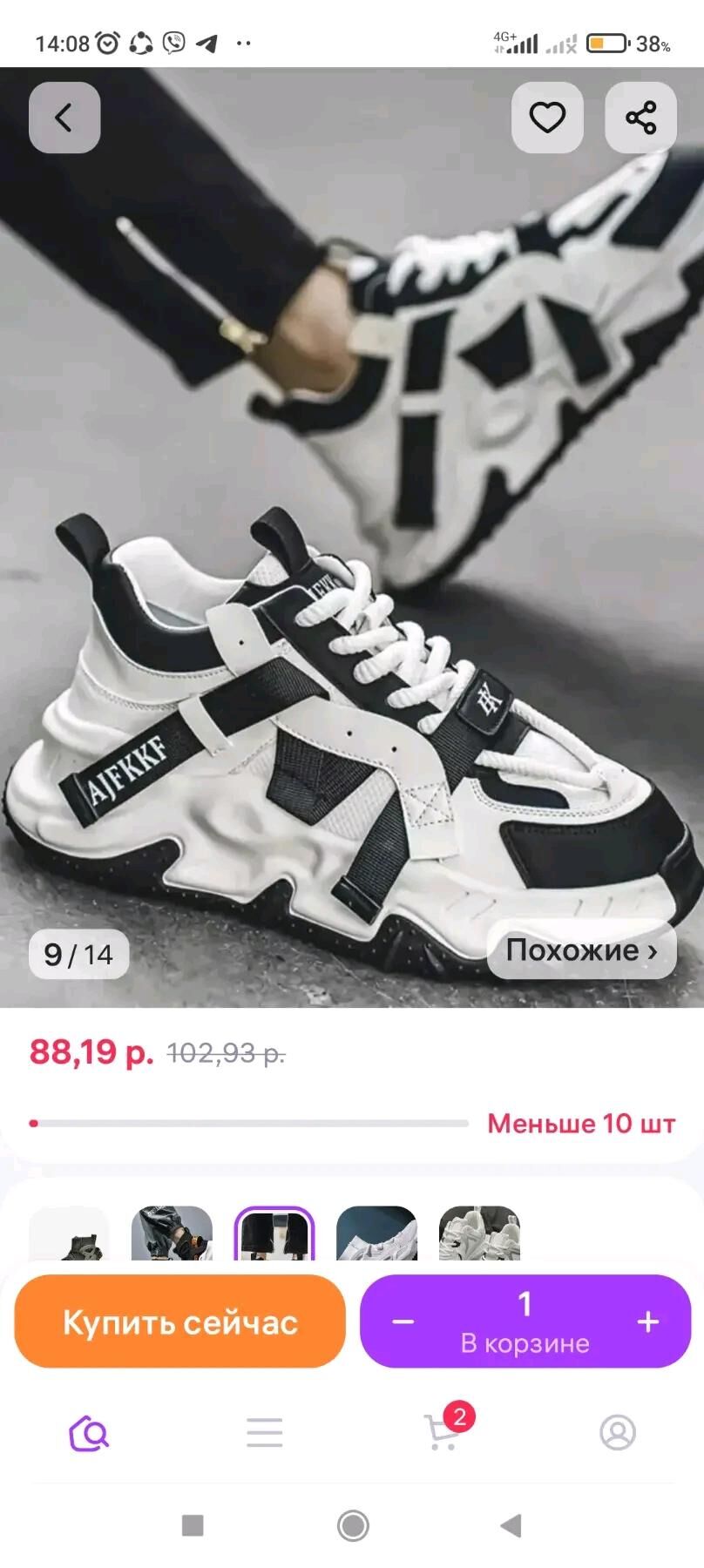The width and height of the screenshot is (704, 1568).
Task: Open the catalog menu tab
Action: (x=264, y=1433)
